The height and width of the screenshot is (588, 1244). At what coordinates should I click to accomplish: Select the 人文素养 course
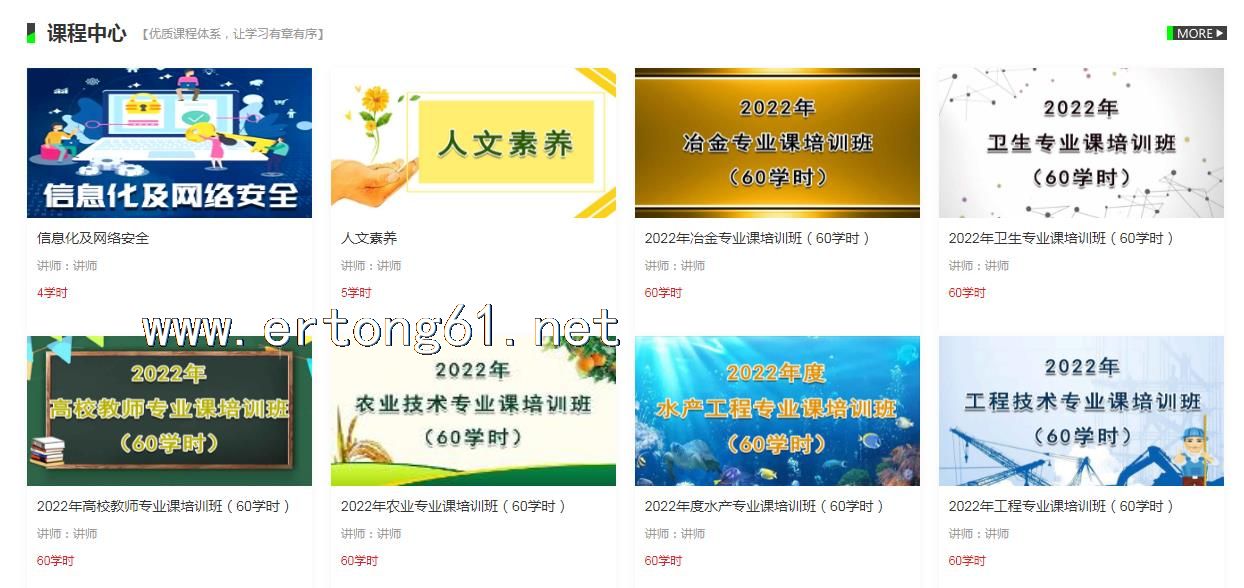point(473,143)
